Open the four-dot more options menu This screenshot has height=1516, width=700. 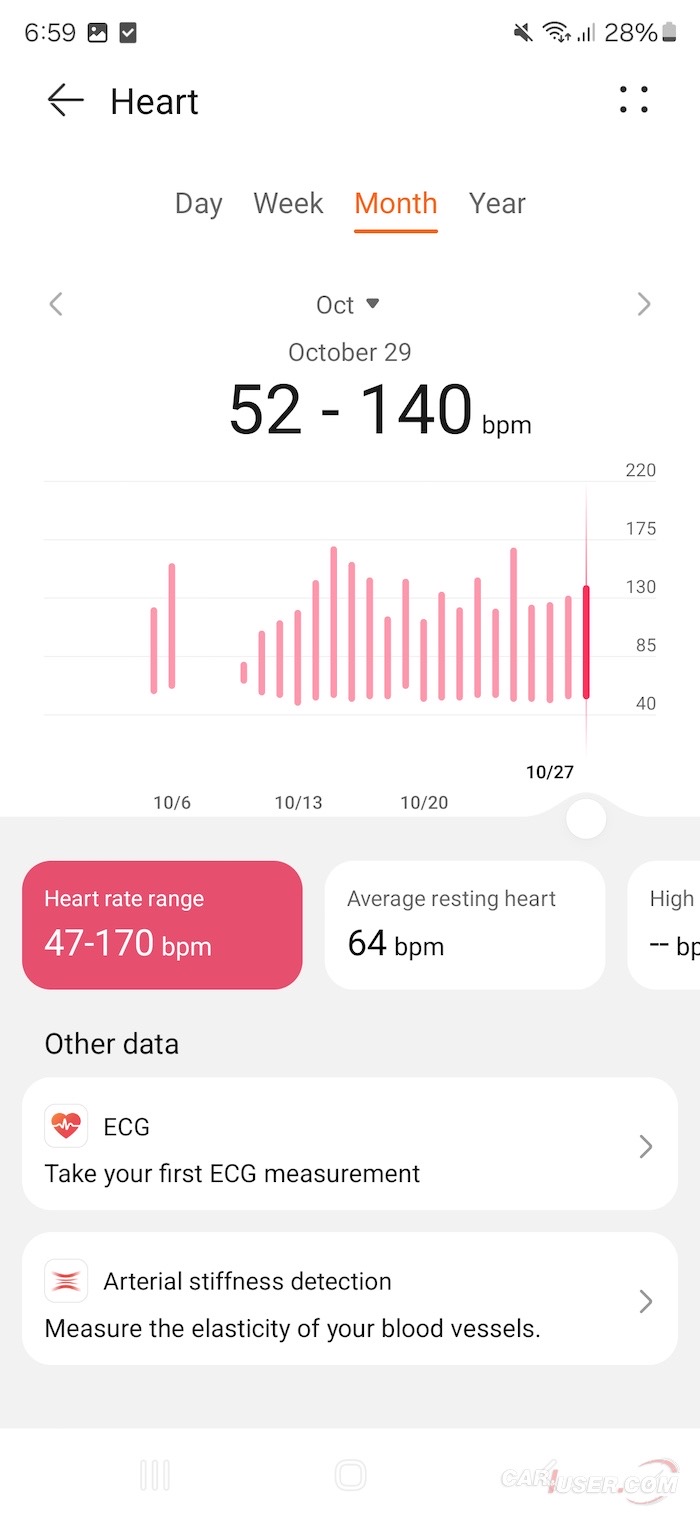tap(633, 100)
